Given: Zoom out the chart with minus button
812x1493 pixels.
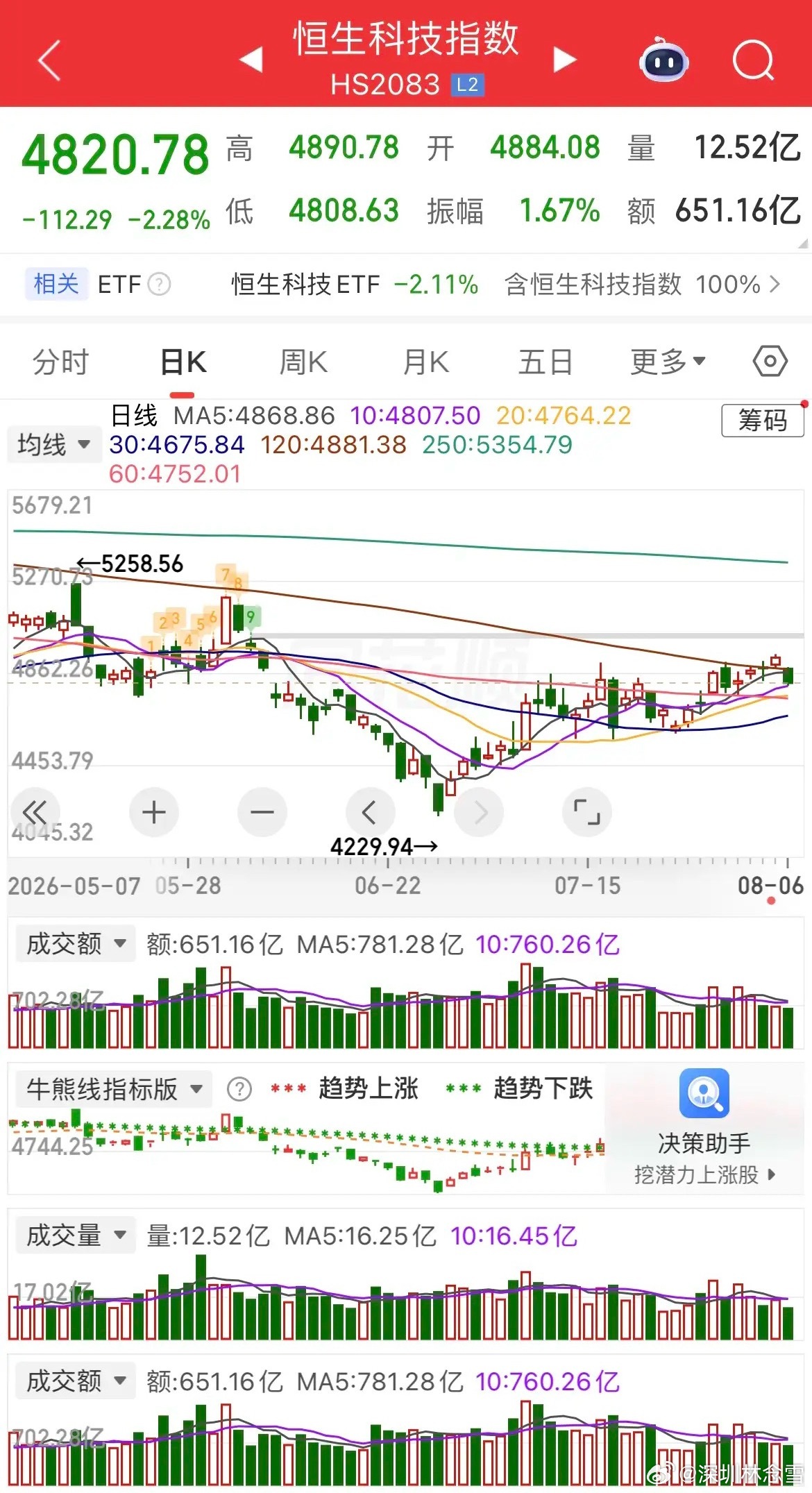Looking at the screenshot, I should point(262,812).
